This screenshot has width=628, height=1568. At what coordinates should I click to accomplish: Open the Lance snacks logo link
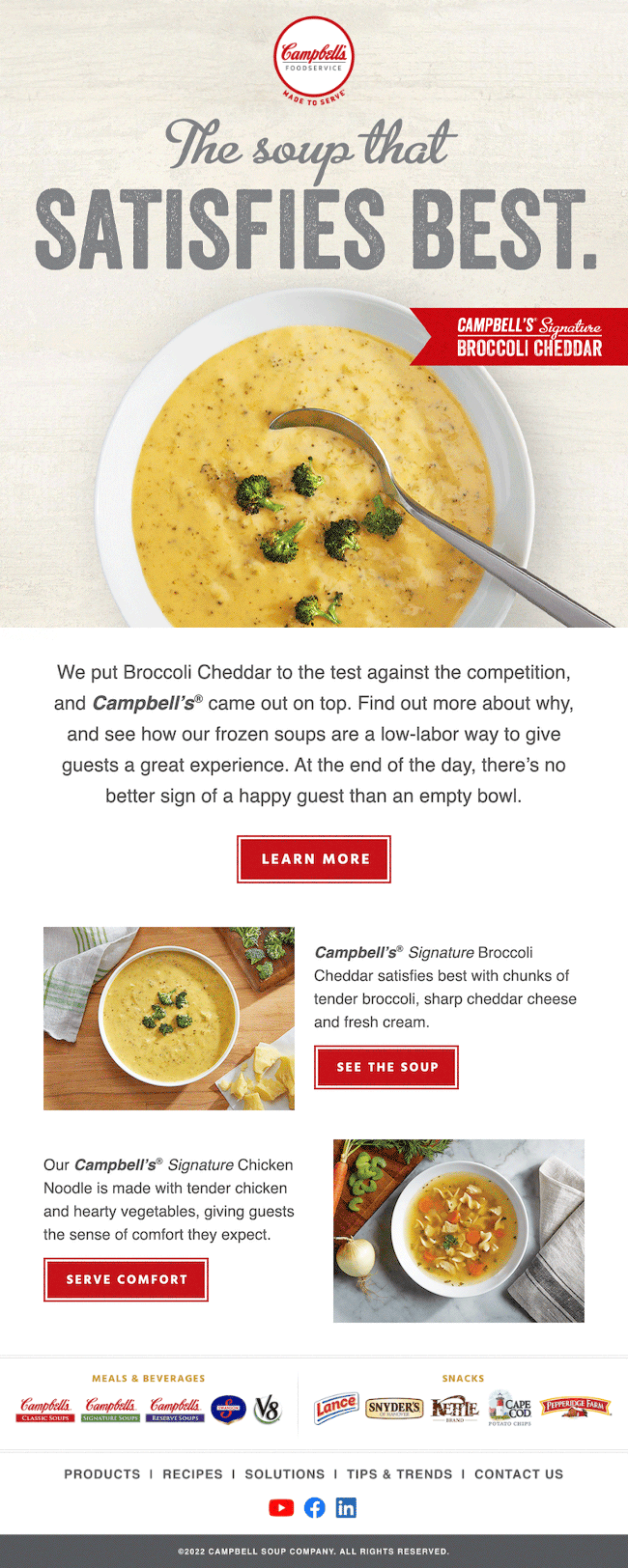point(336,1408)
